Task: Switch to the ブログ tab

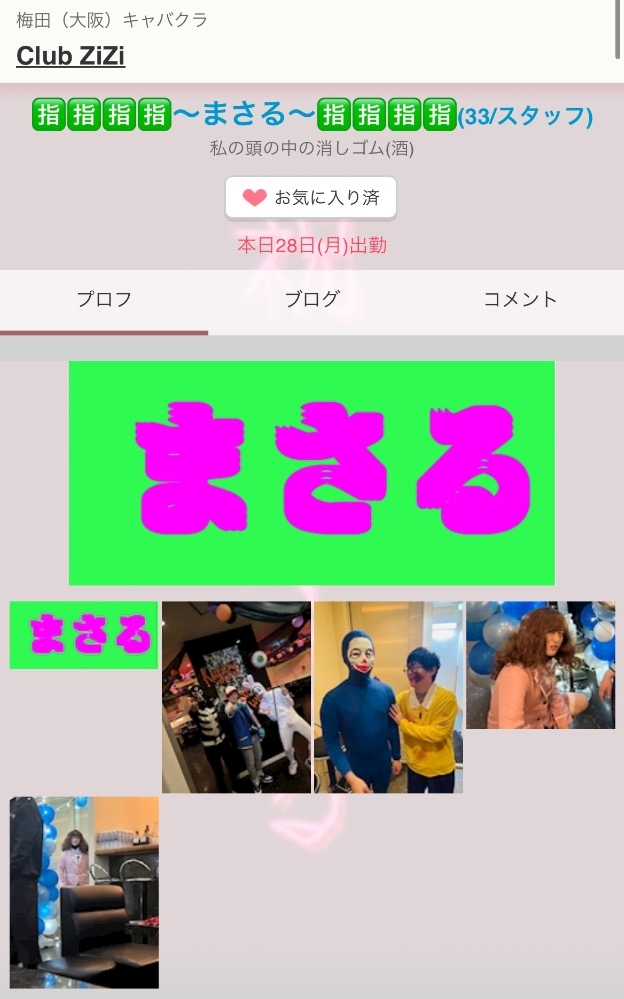Action: 312,301
